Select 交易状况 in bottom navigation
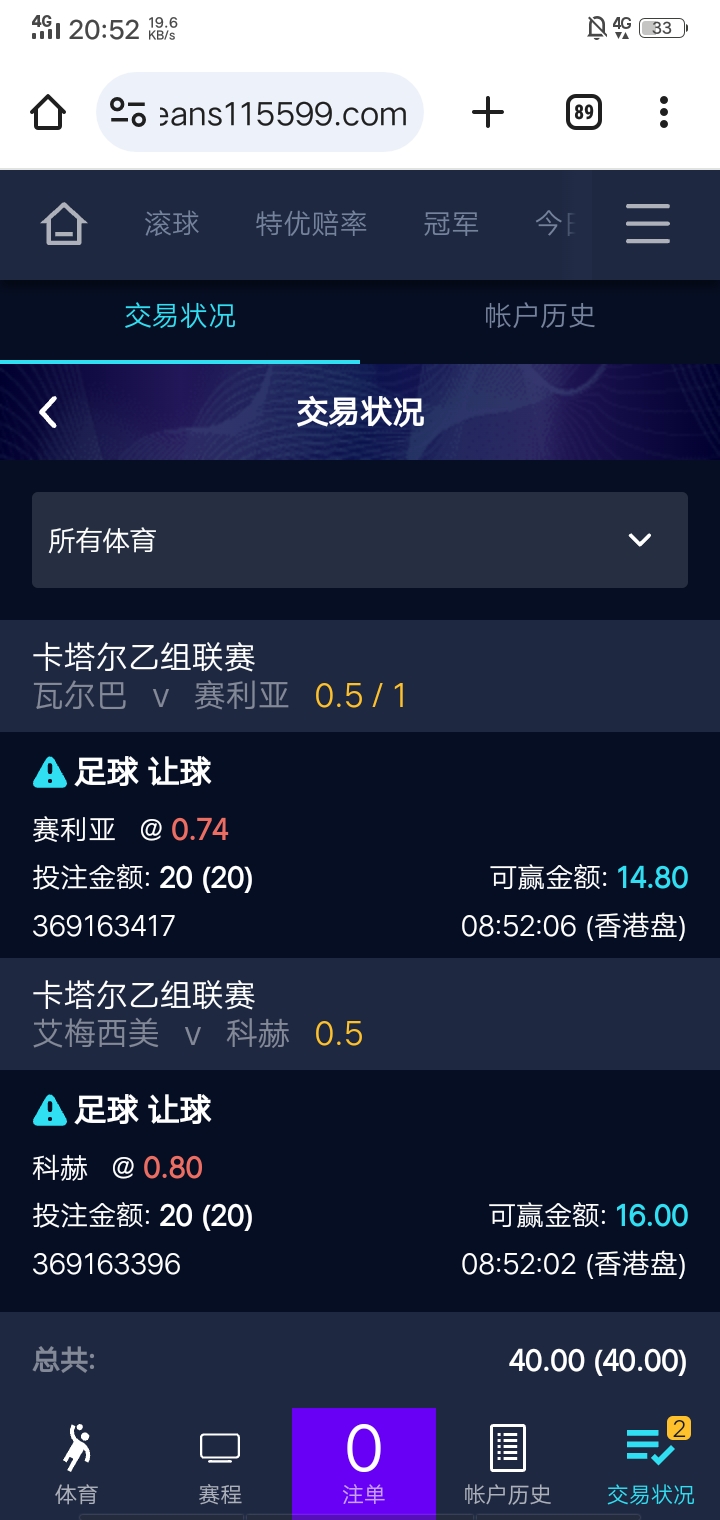Screen dimensions: 720x1520 [x=651, y=1464]
